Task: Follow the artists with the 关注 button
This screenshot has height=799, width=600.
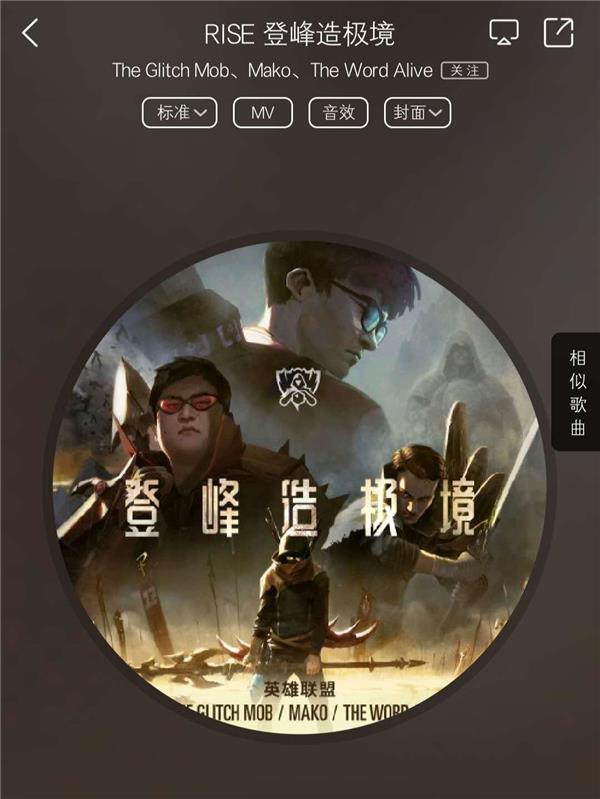Action: 464,71
